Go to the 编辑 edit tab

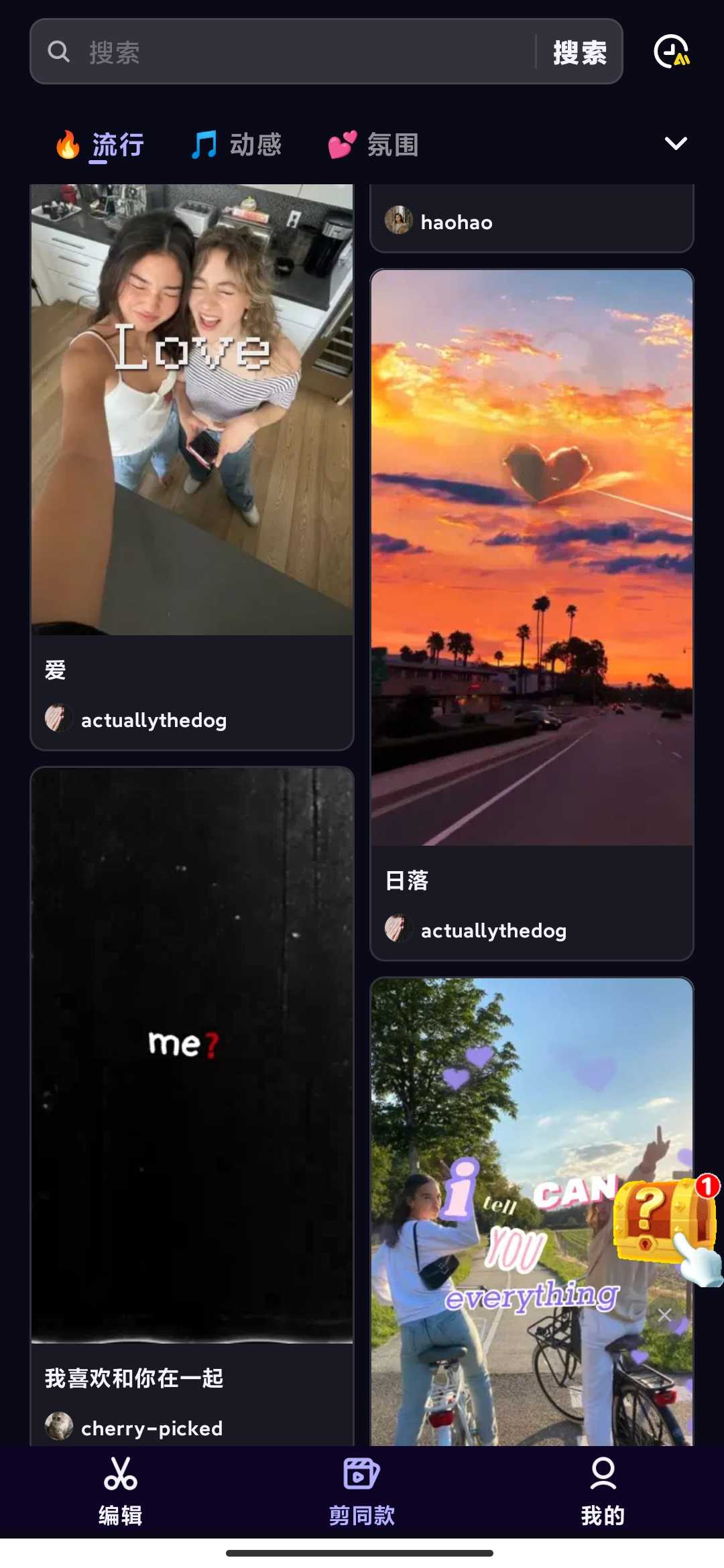pyautogui.click(x=121, y=1492)
